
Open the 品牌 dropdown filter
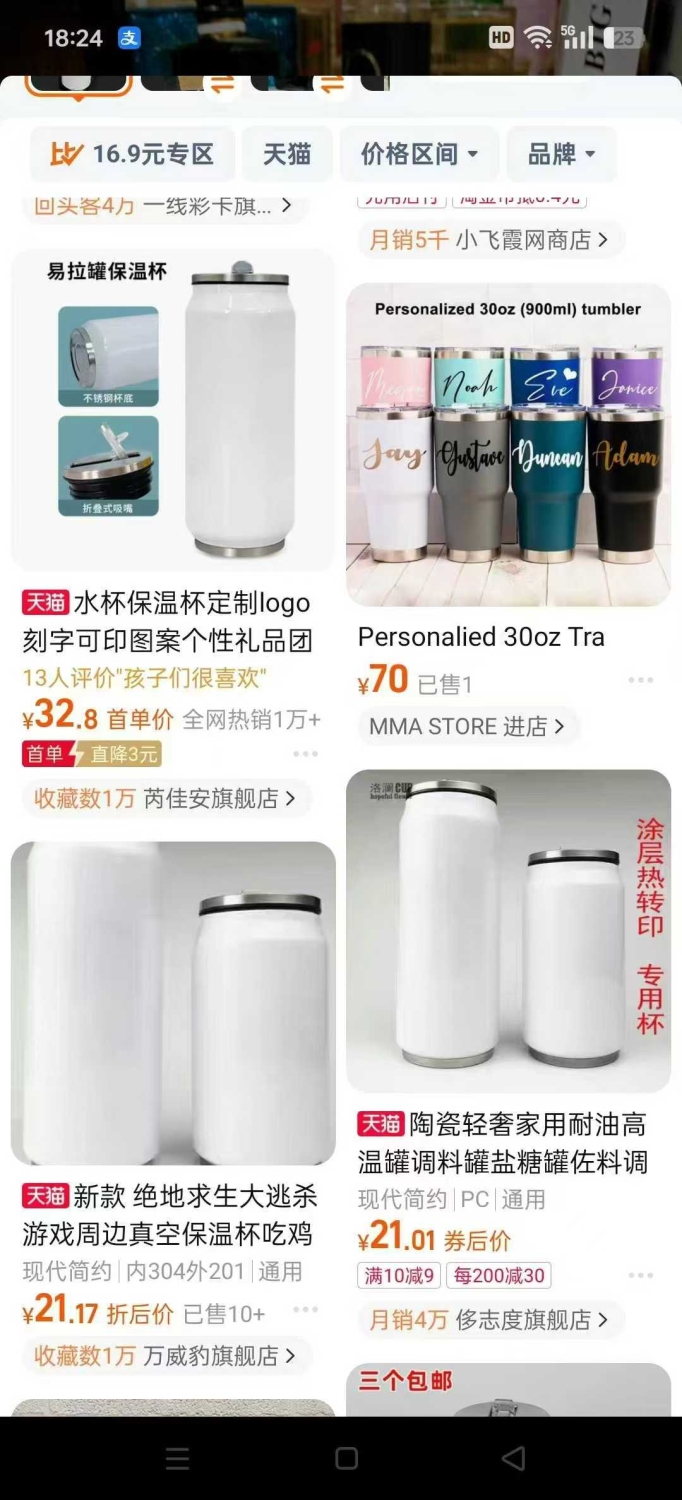coord(561,154)
